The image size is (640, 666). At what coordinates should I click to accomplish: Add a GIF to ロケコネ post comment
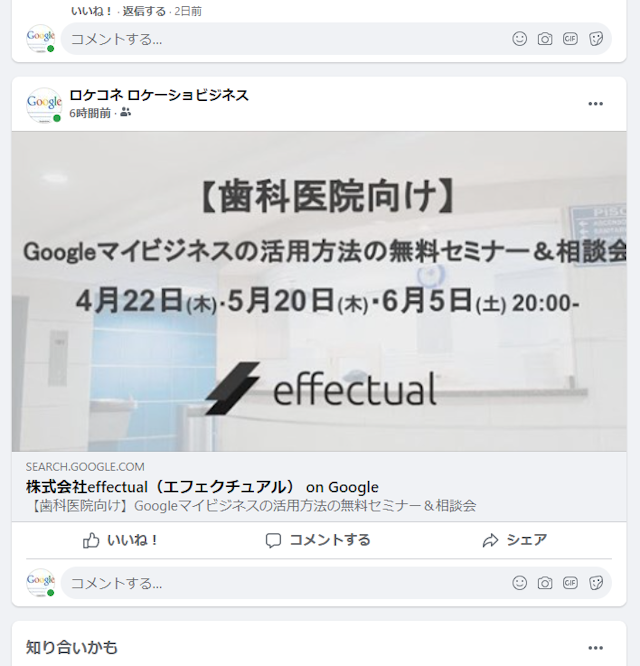click(x=570, y=583)
